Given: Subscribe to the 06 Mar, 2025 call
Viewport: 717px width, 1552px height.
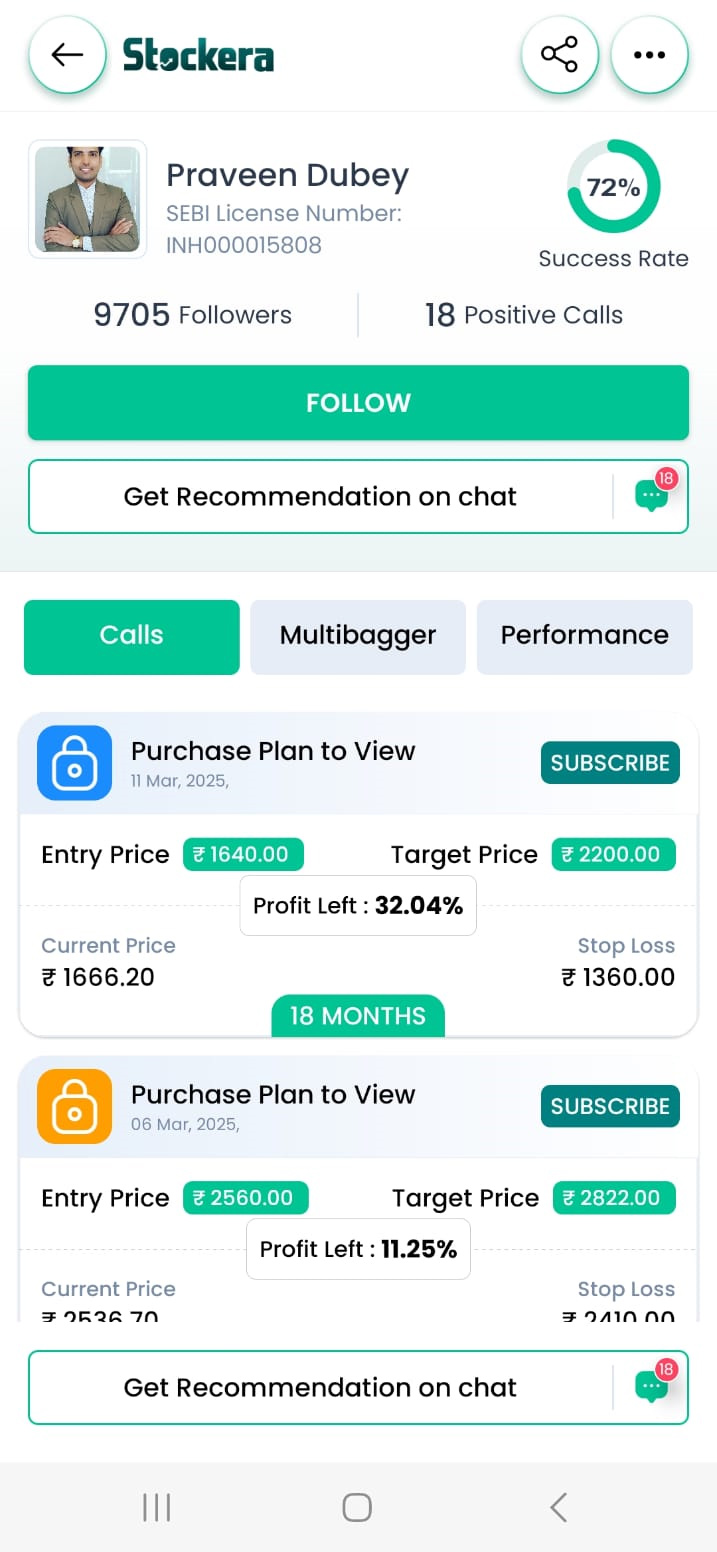Looking at the screenshot, I should (x=610, y=1106).
